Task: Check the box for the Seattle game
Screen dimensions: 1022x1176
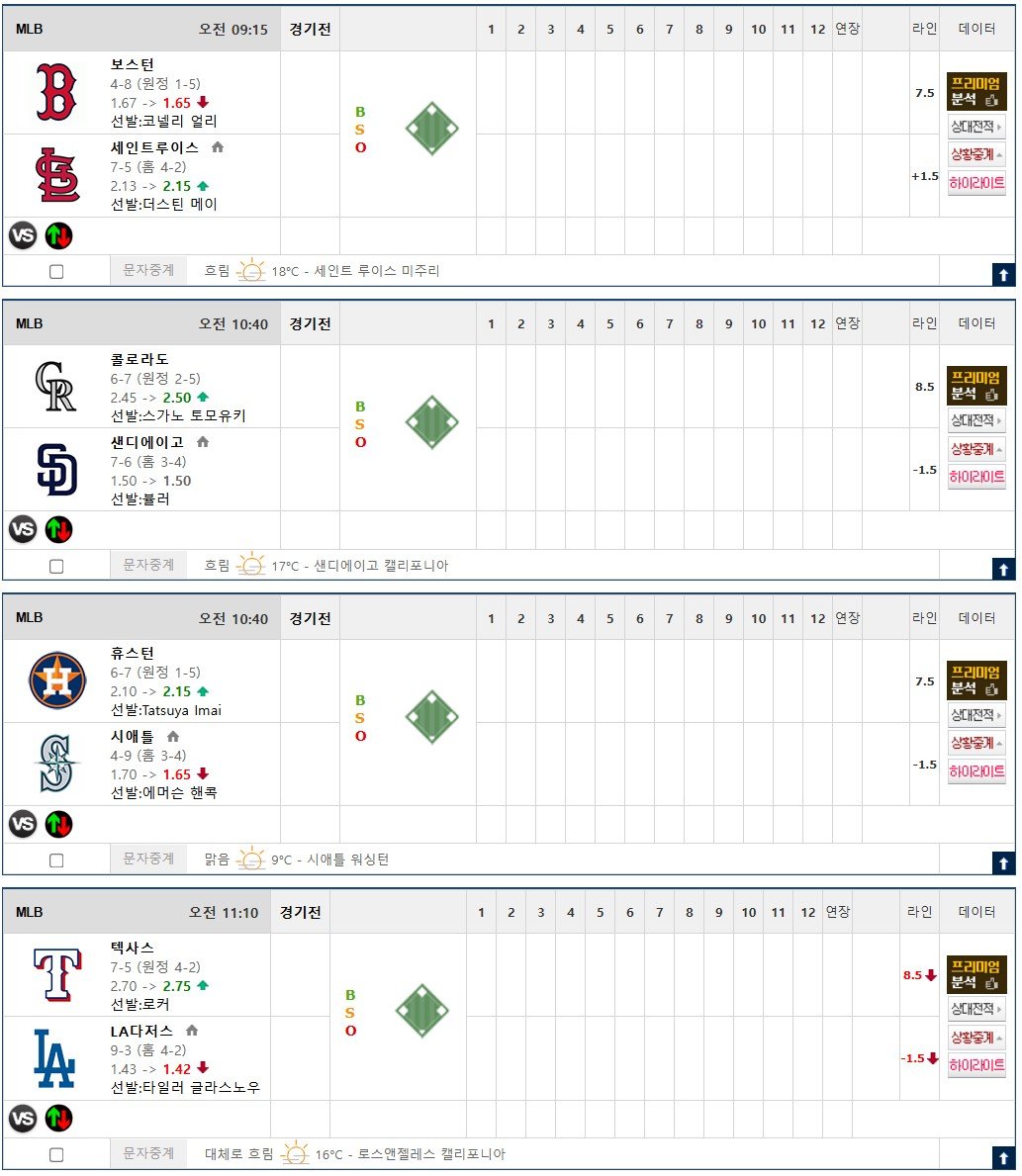Action: [x=56, y=860]
